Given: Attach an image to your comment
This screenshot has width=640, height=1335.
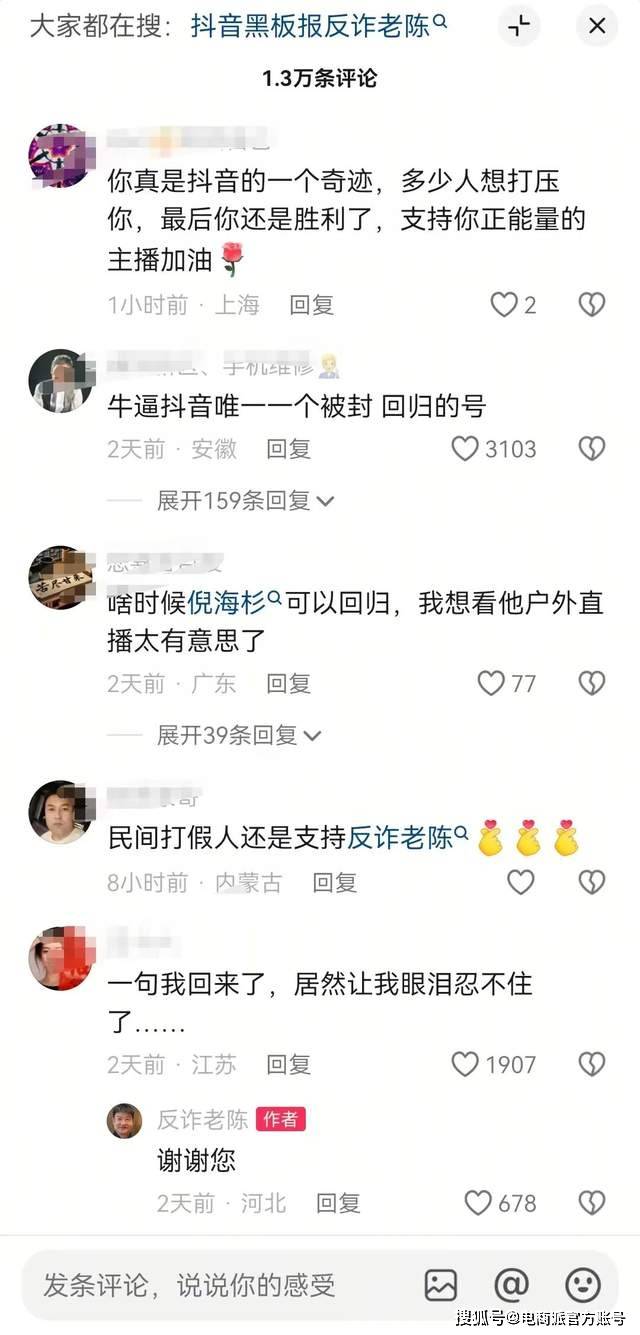Looking at the screenshot, I should tap(441, 1285).
